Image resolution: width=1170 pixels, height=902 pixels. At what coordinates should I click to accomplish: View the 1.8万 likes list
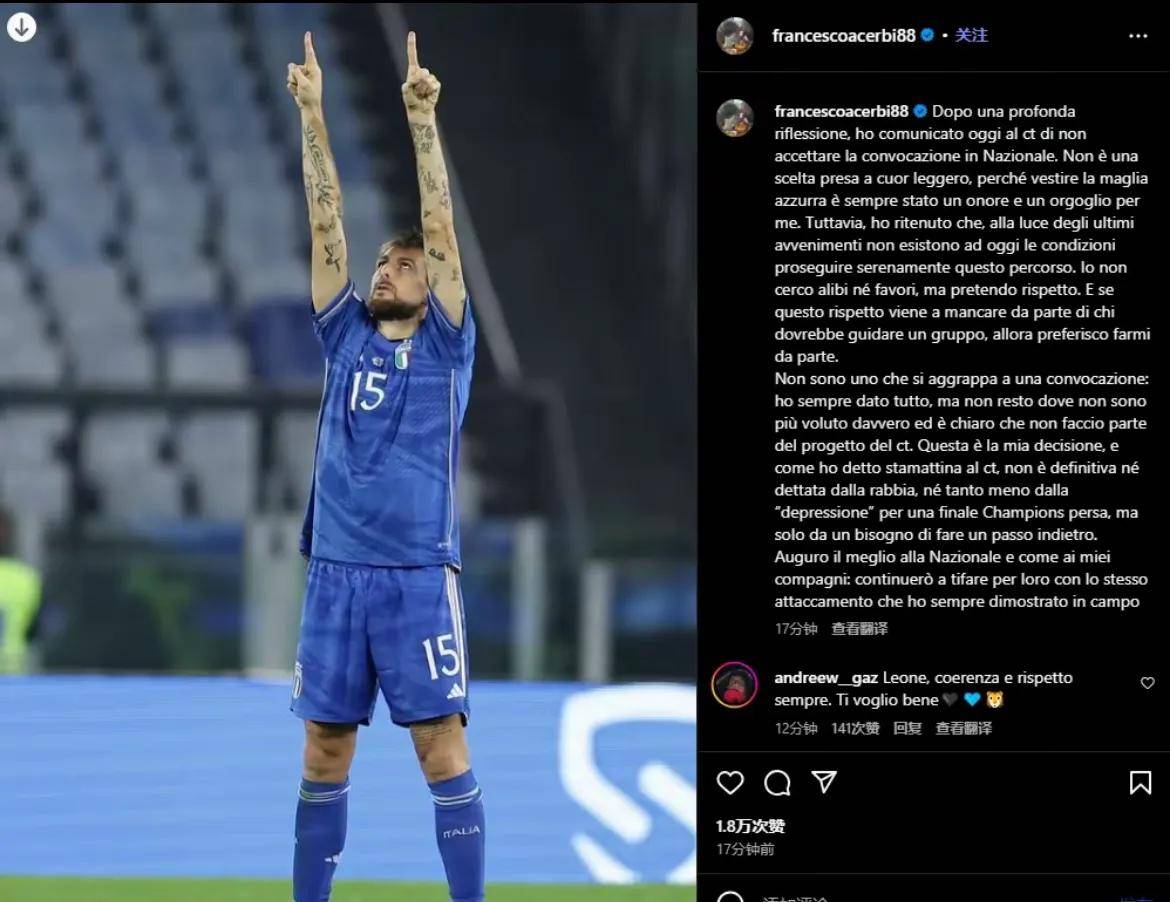point(750,826)
